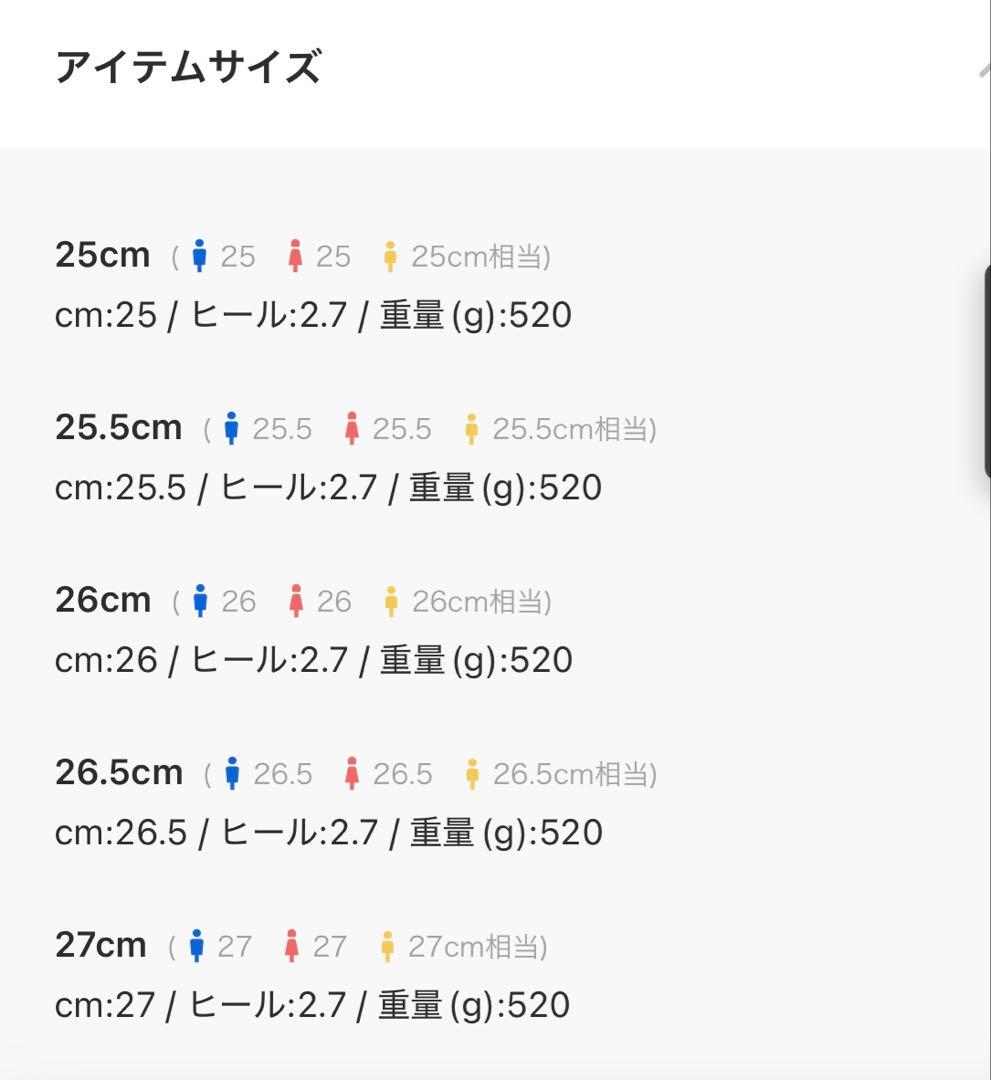Click the blue men's icon in the 25.5cm row

pos(231,428)
